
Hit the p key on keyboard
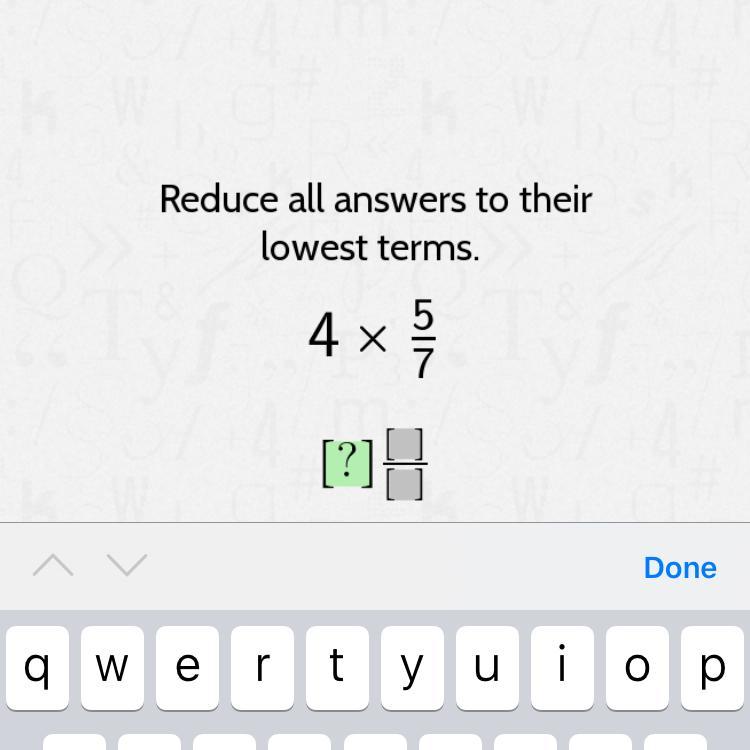click(x=712, y=666)
